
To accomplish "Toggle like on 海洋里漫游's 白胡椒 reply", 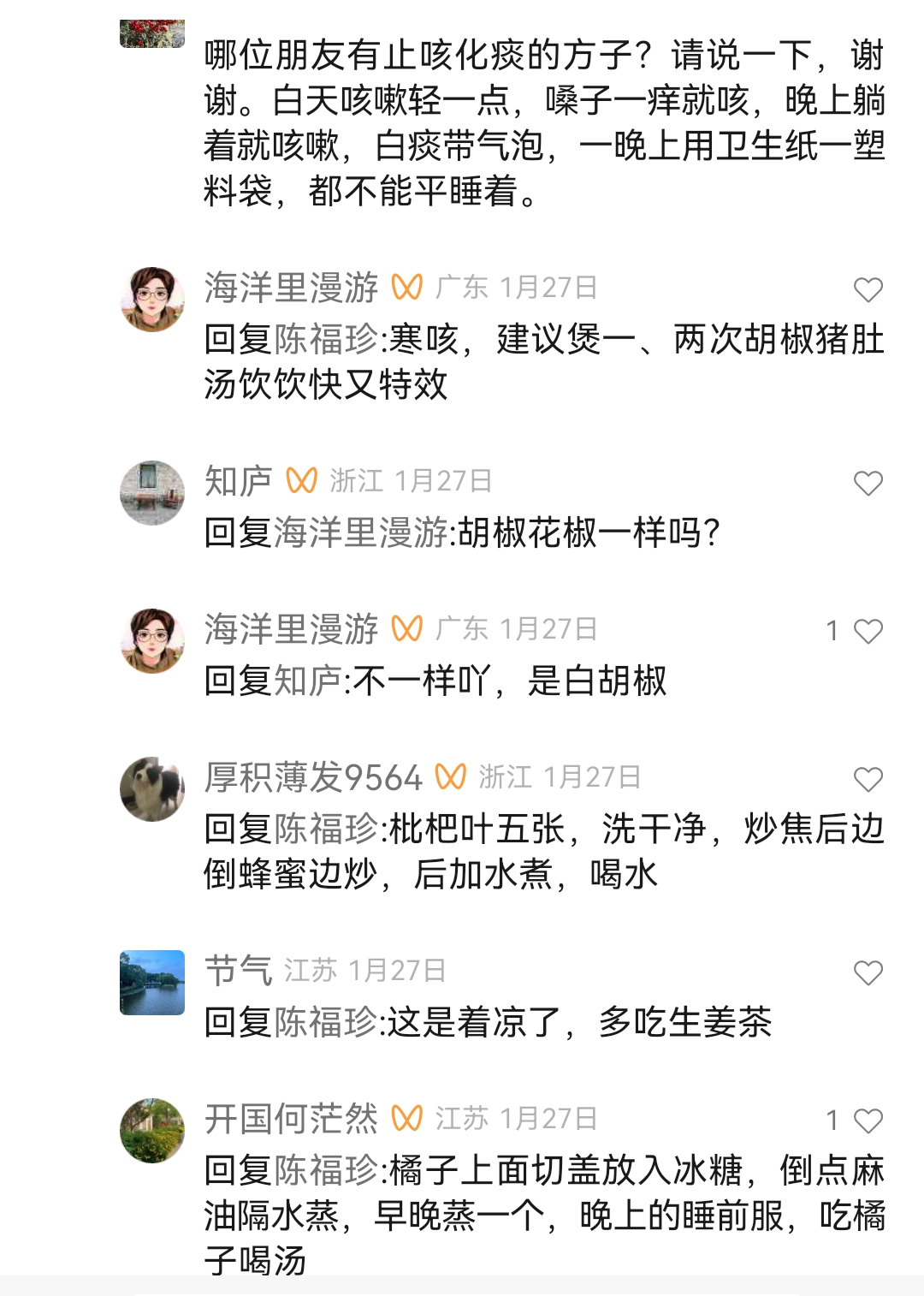I will [868, 631].
